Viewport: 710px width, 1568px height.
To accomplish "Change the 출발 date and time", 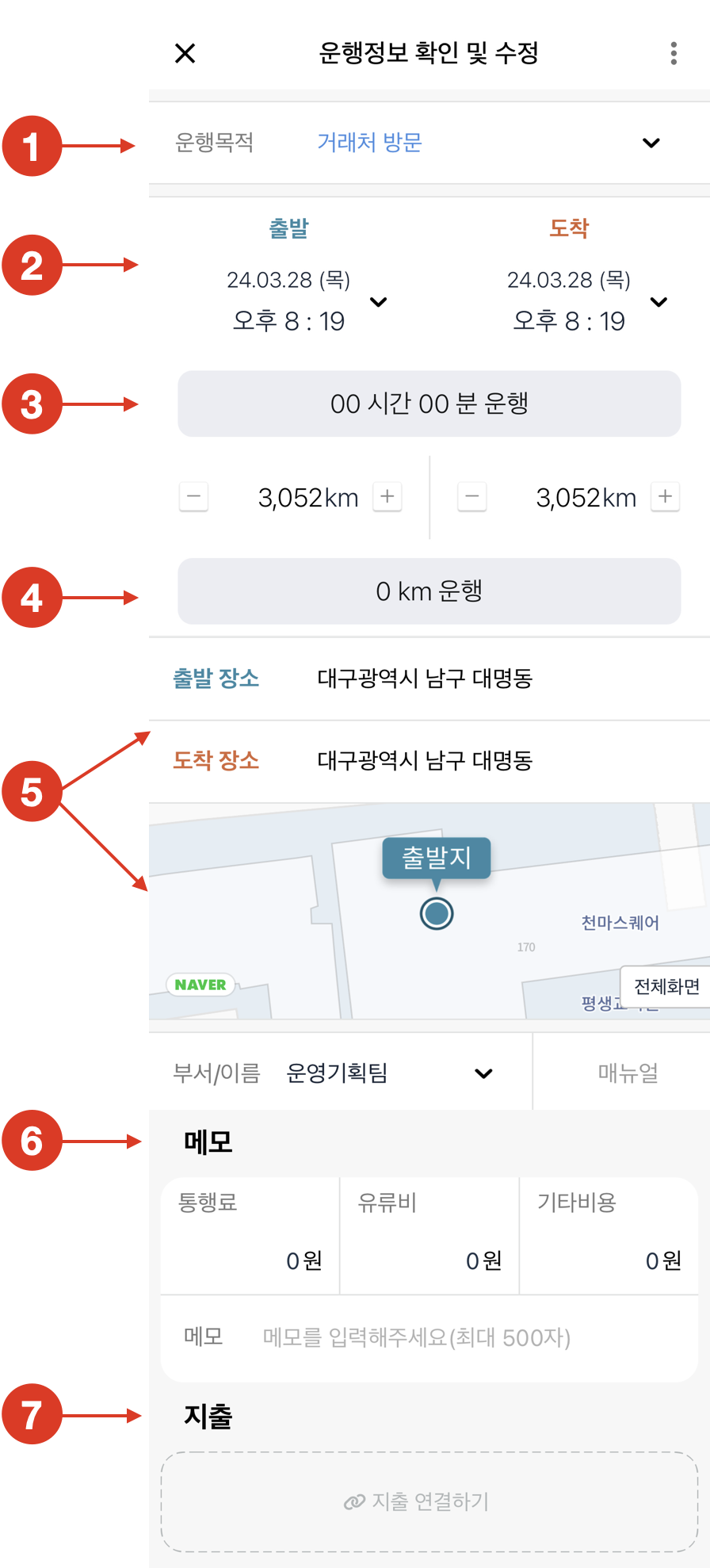I will (379, 301).
